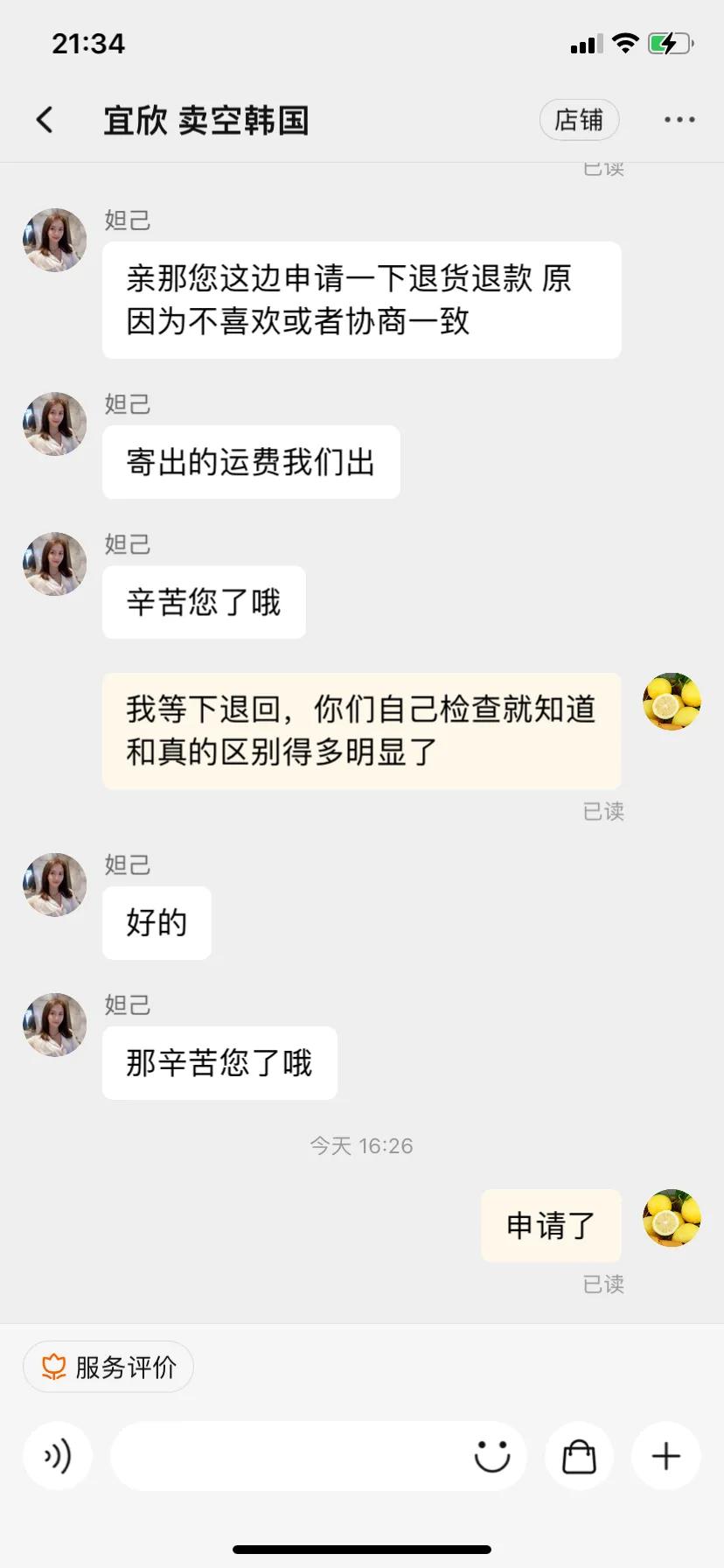This screenshot has height=1568, width=724.
Task: Tap your lemon avatar beside 申请了
Action: tap(671, 1220)
